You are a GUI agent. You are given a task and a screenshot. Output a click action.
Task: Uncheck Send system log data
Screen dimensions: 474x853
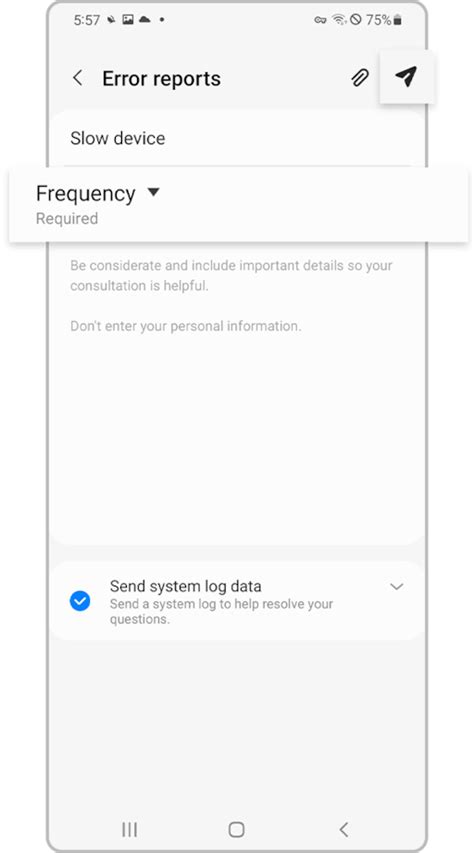coord(80,601)
